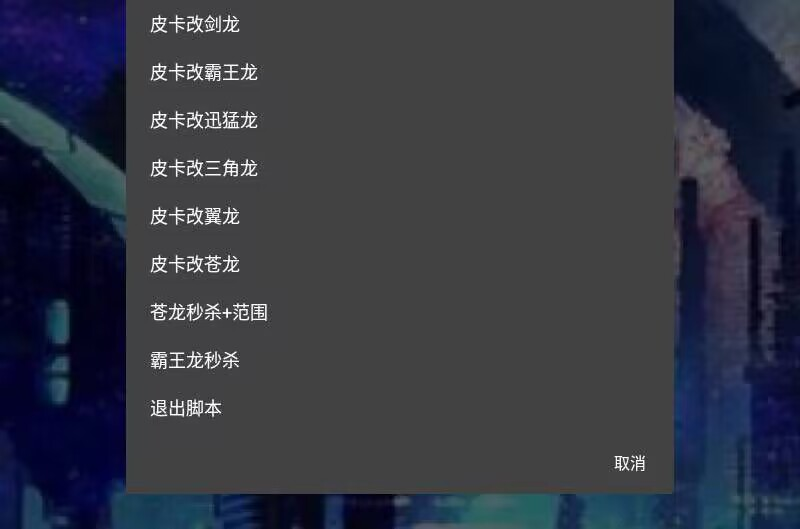Select 霸王龙秒杀 entry
Viewport: 800px width, 529px height.
(195, 360)
